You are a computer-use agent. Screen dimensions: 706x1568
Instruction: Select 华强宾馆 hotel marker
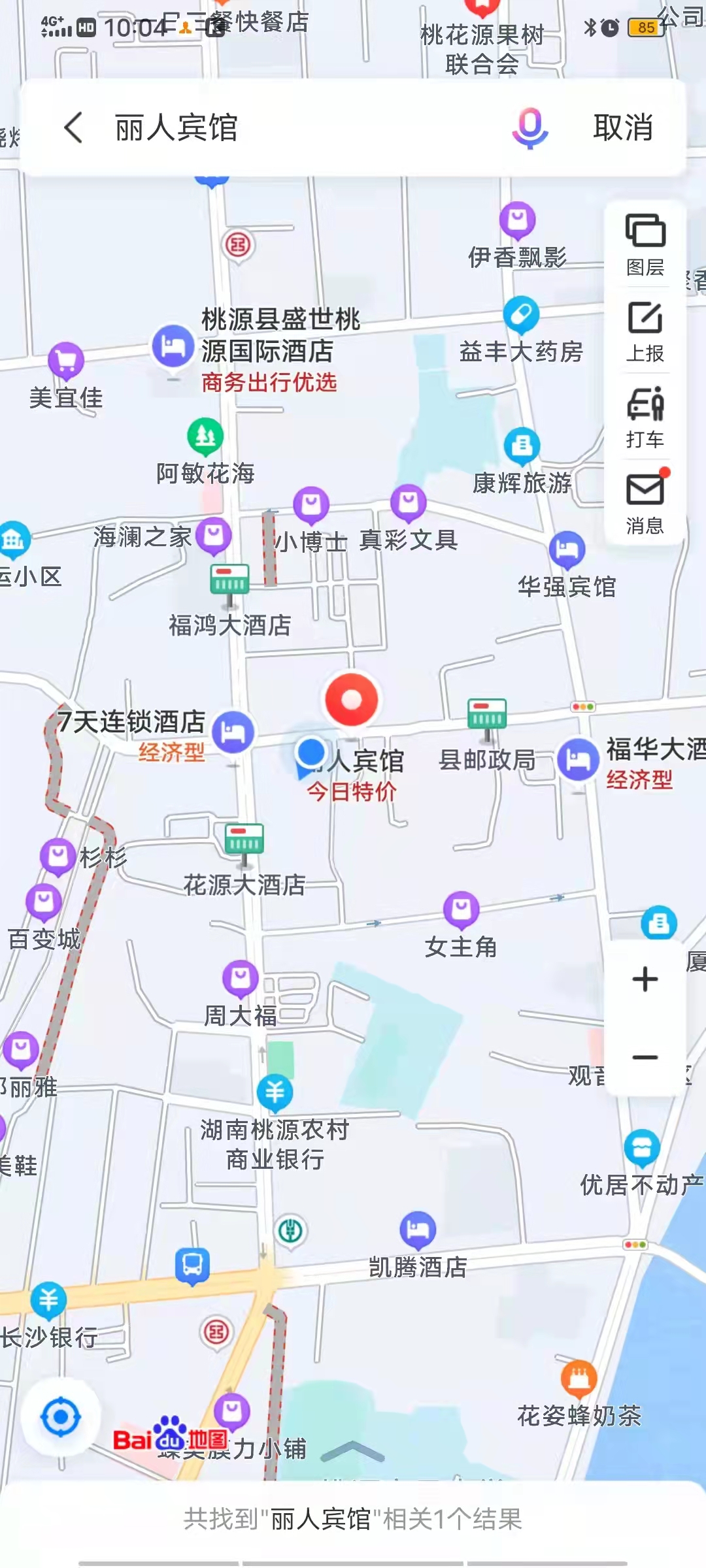tap(567, 550)
